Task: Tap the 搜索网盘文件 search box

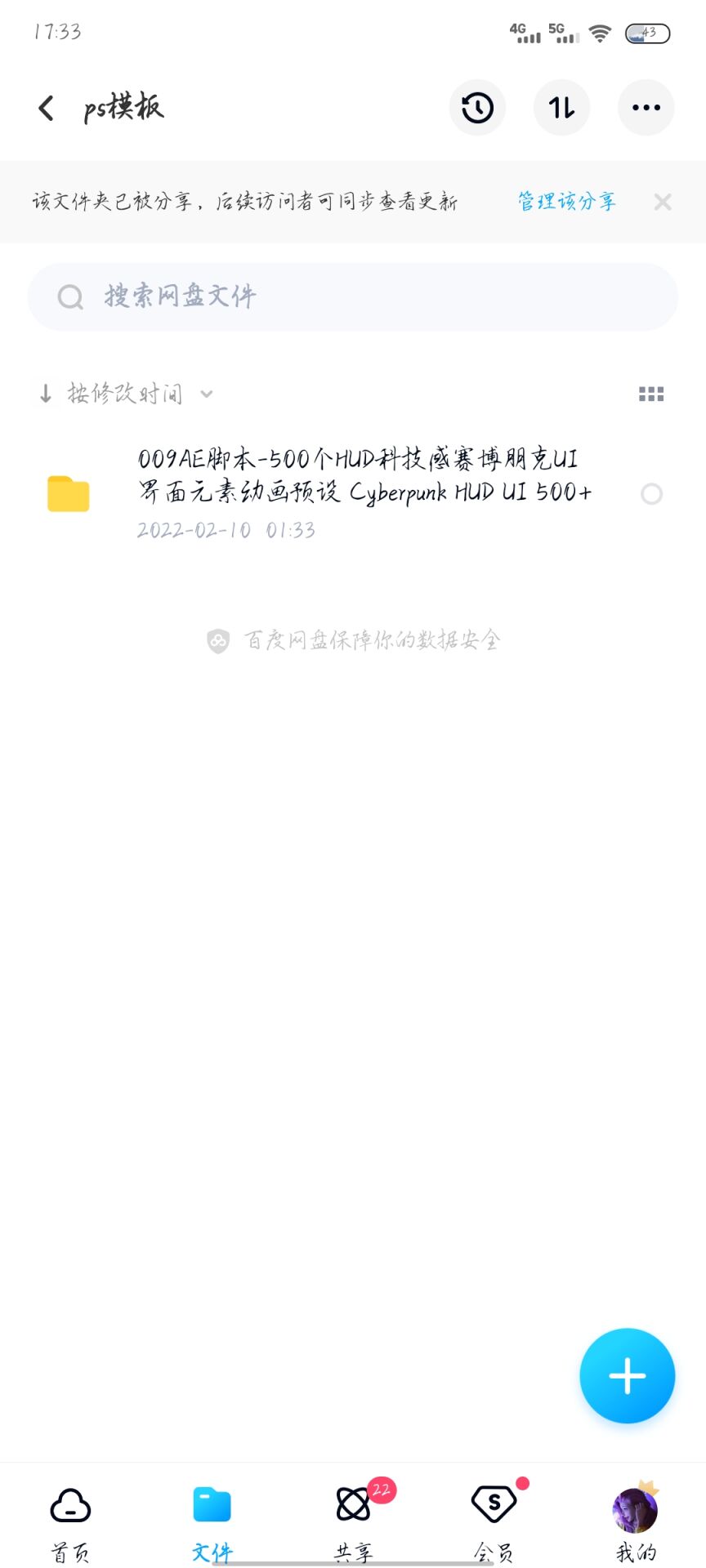Action: [353, 296]
